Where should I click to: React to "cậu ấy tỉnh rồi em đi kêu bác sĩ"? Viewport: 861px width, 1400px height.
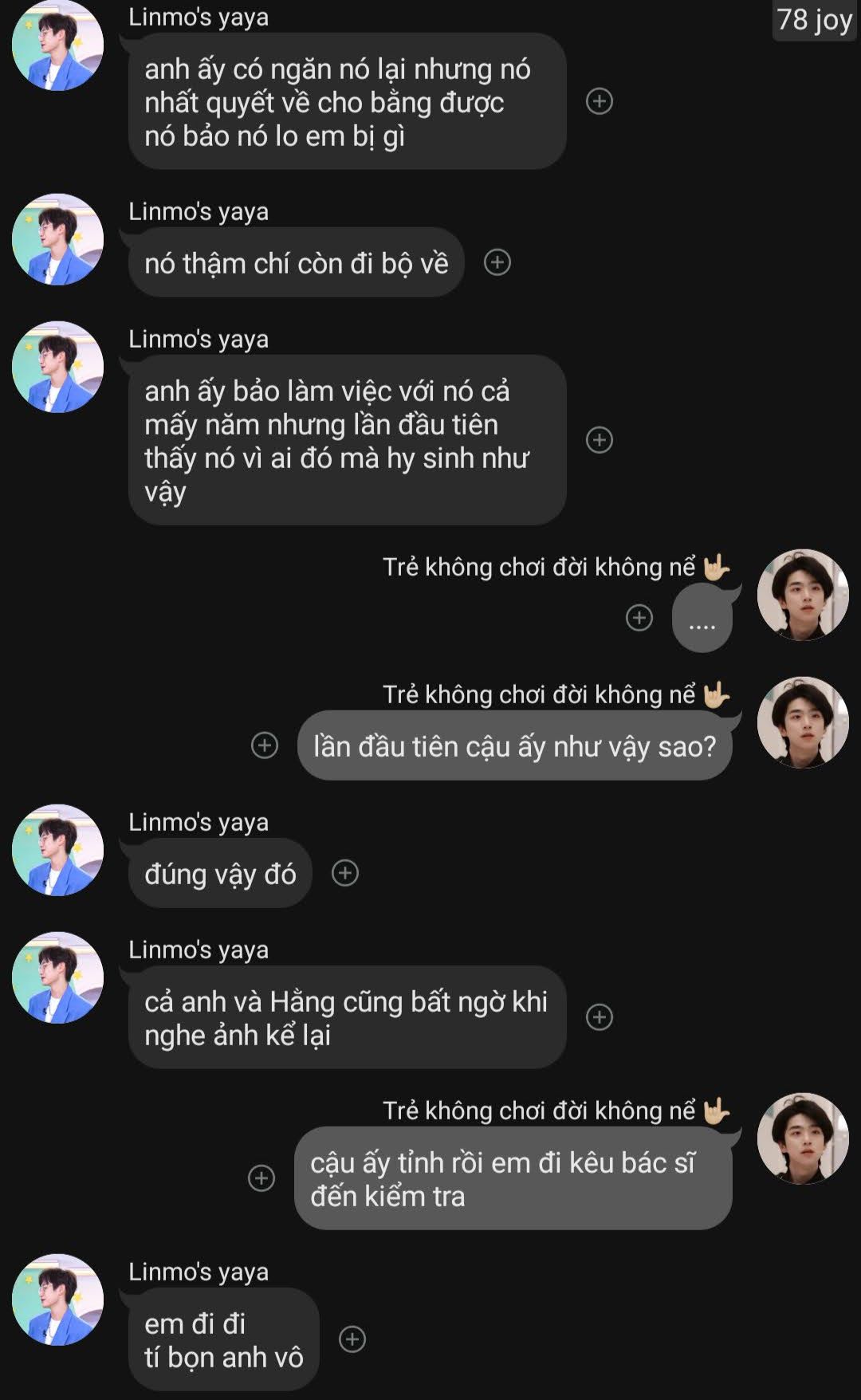261,1178
